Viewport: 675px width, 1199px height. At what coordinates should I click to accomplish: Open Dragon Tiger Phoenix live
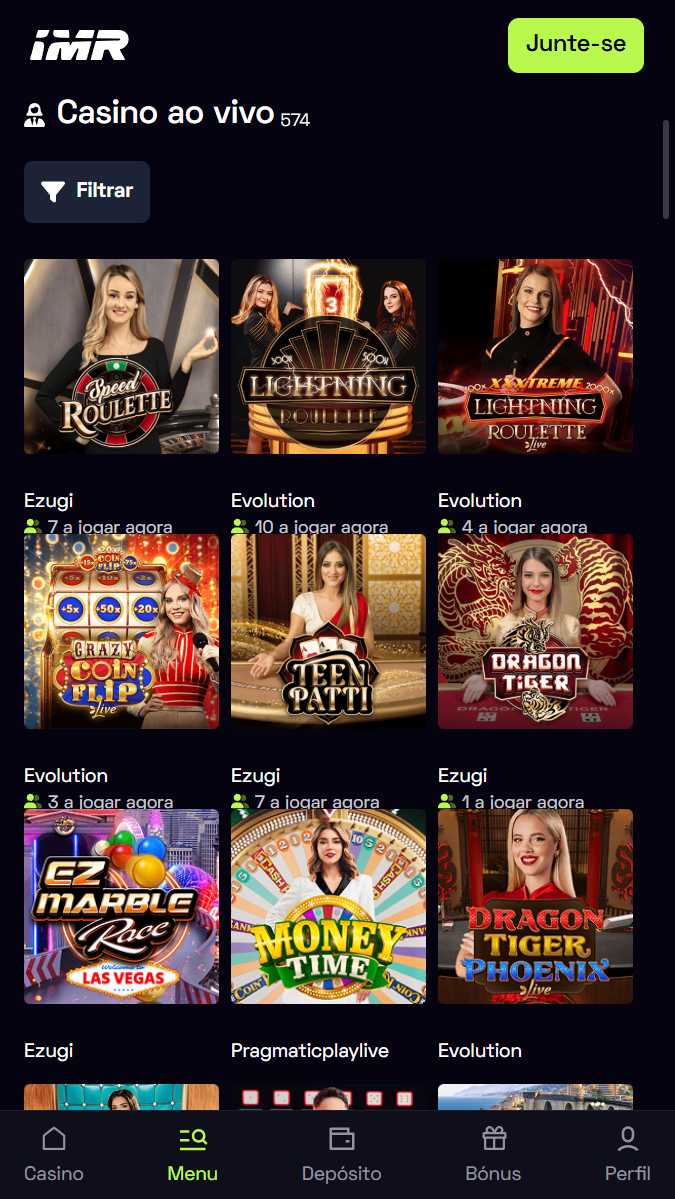535,907
